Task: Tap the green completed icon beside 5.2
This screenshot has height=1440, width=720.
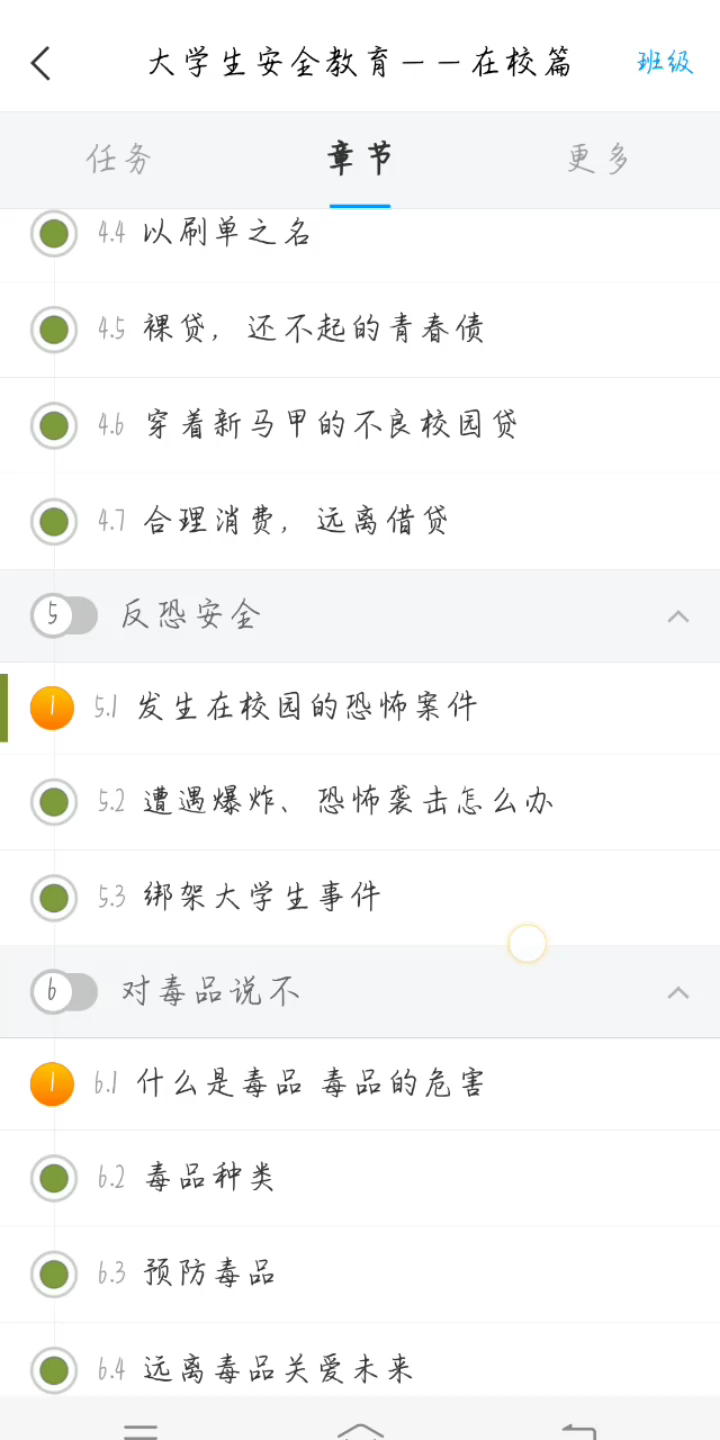Action: (x=52, y=802)
